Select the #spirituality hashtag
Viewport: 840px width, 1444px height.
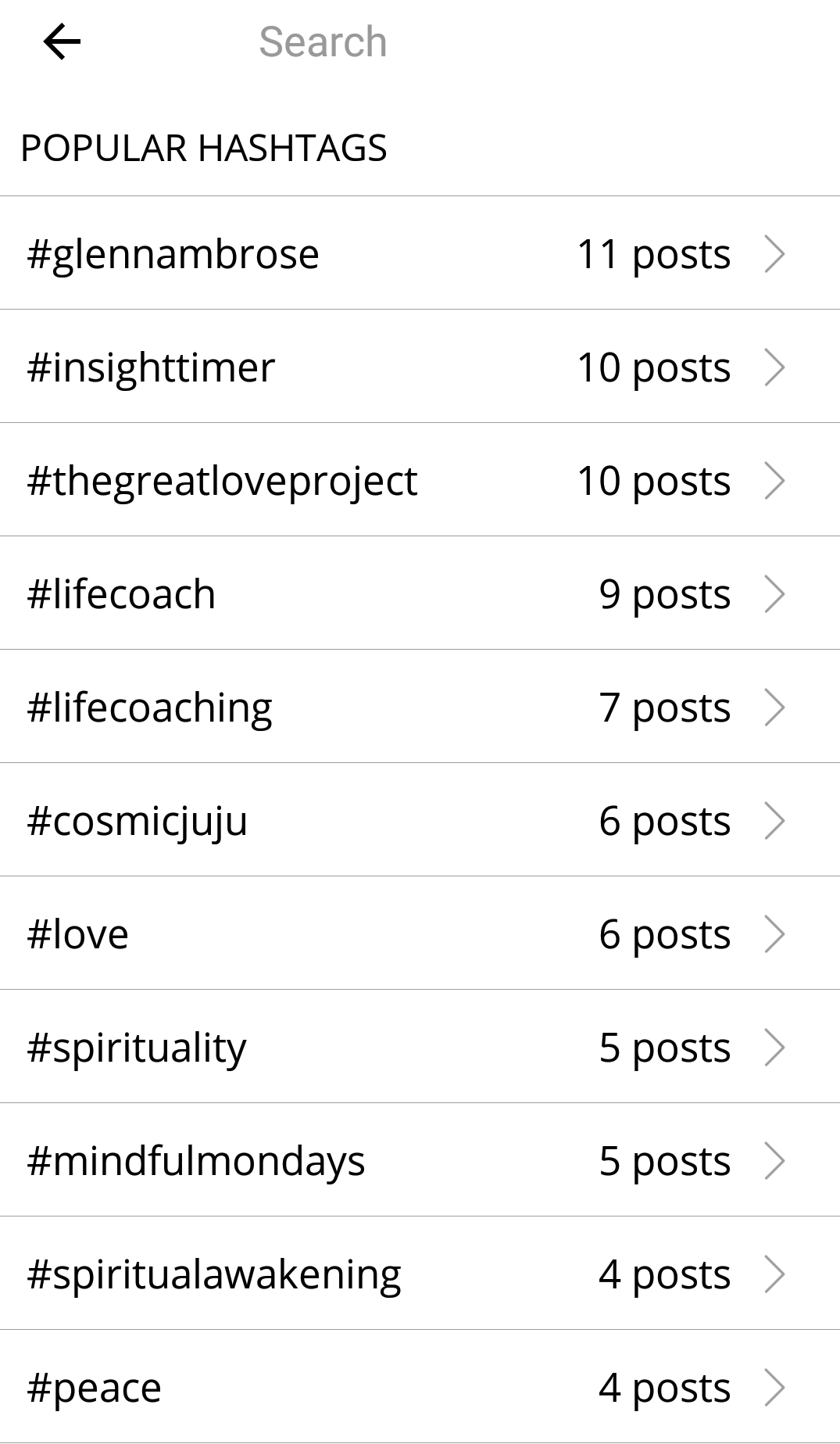(420, 1047)
